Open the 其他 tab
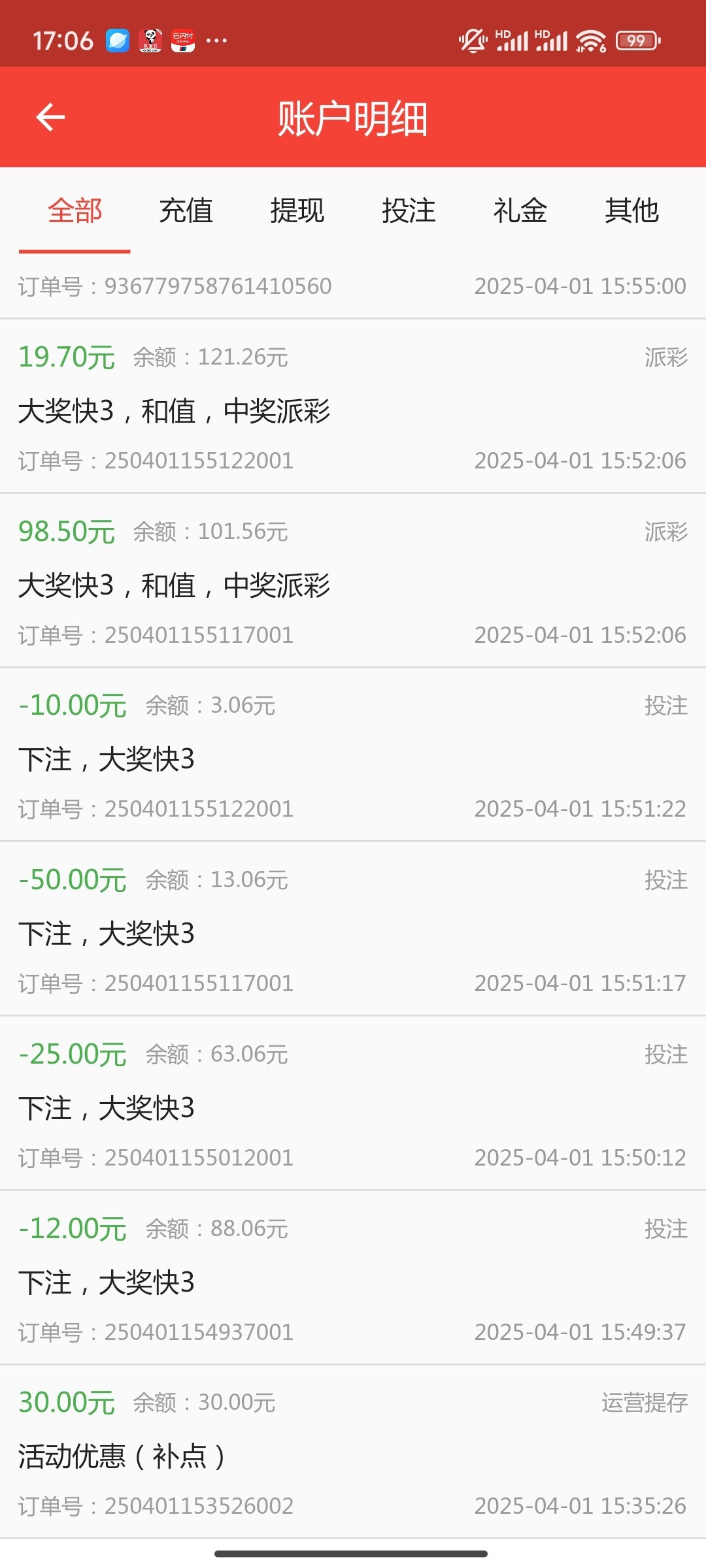This screenshot has height=1568, width=706. tap(631, 211)
